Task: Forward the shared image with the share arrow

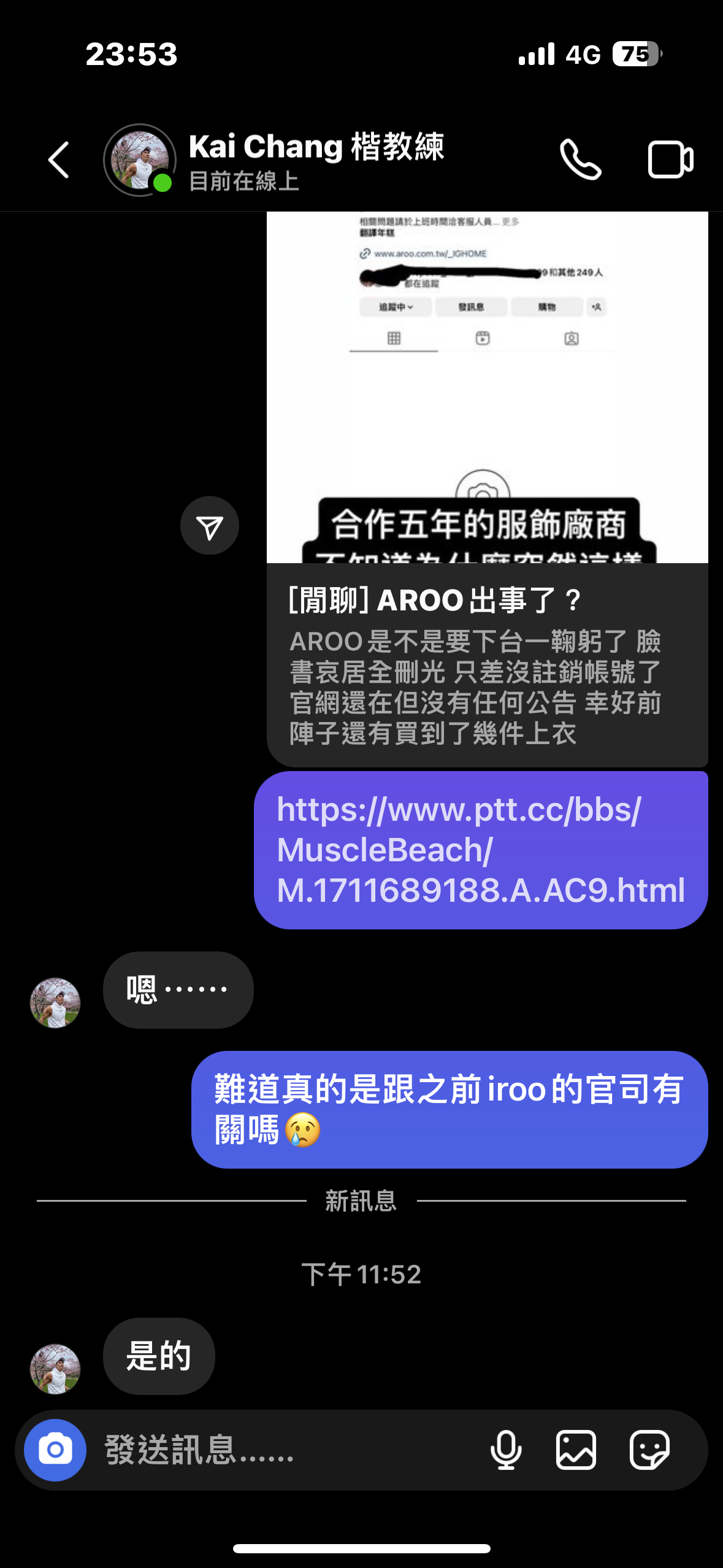Action: tap(209, 526)
